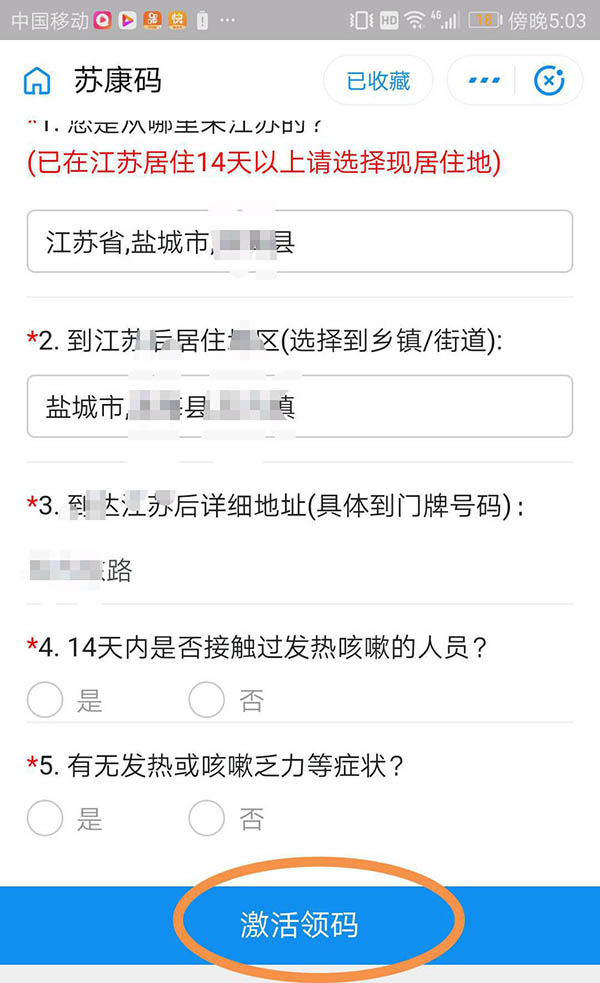Select 是 for having fever or cough symptoms
Image resolution: width=600 pixels, height=983 pixels.
(46, 820)
